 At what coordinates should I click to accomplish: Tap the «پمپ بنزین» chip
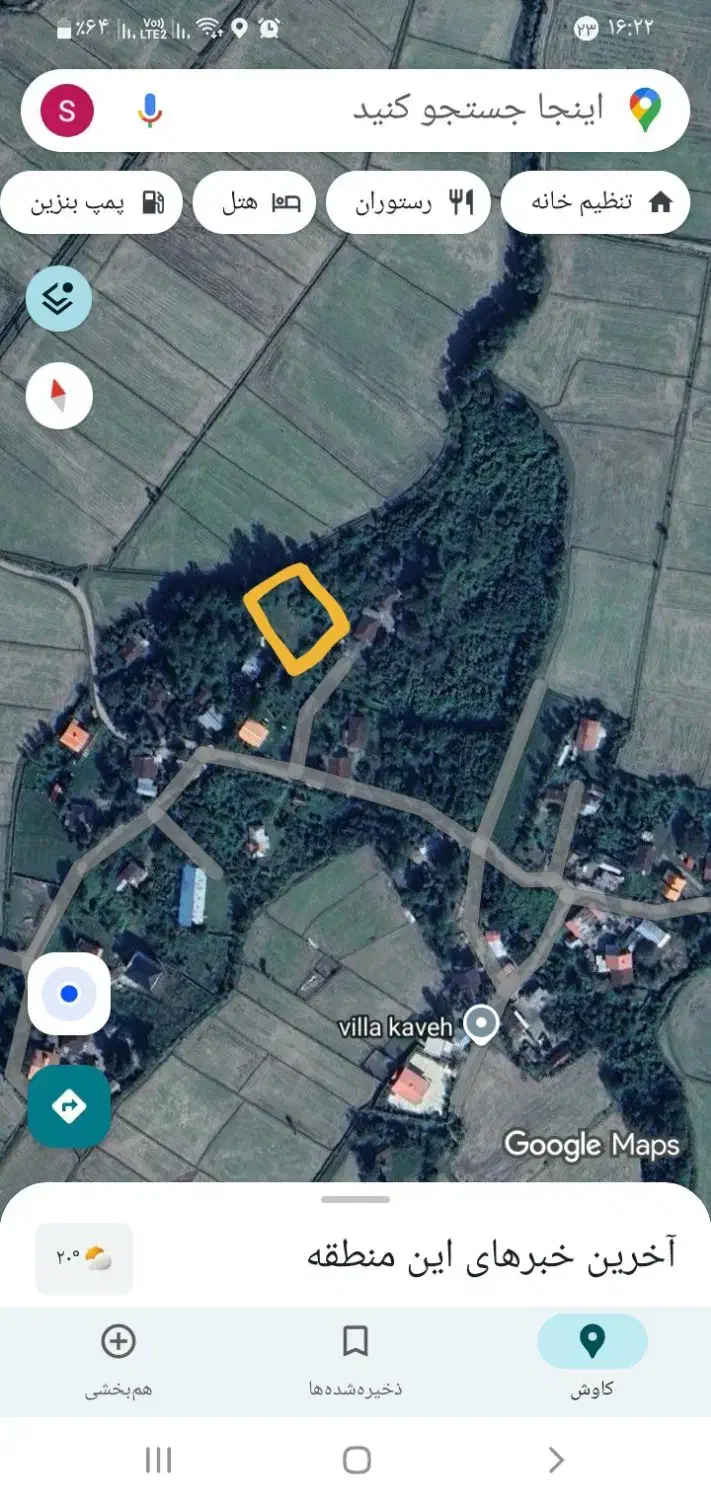(x=93, y=203)
